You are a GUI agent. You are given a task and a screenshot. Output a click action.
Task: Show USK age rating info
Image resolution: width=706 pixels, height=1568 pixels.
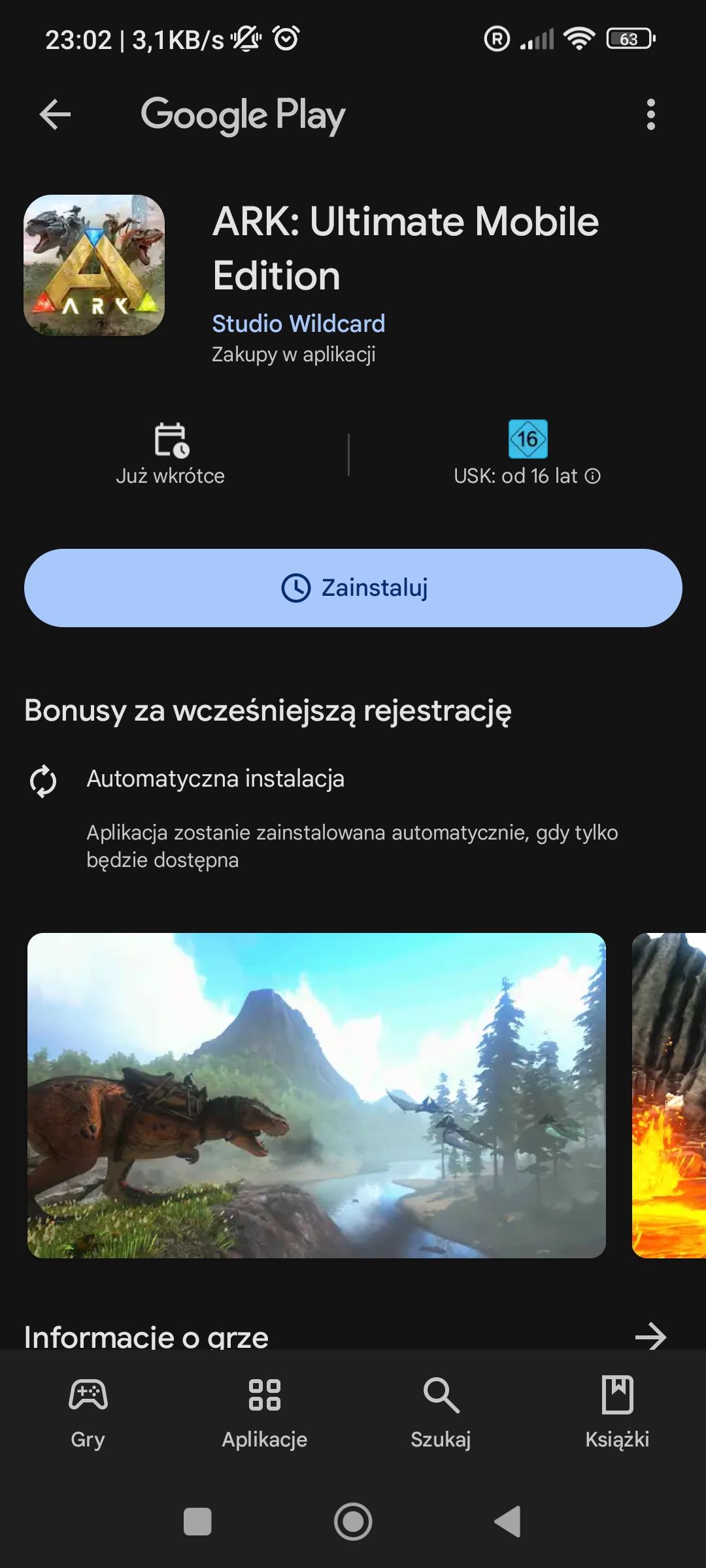click(592, 476)
